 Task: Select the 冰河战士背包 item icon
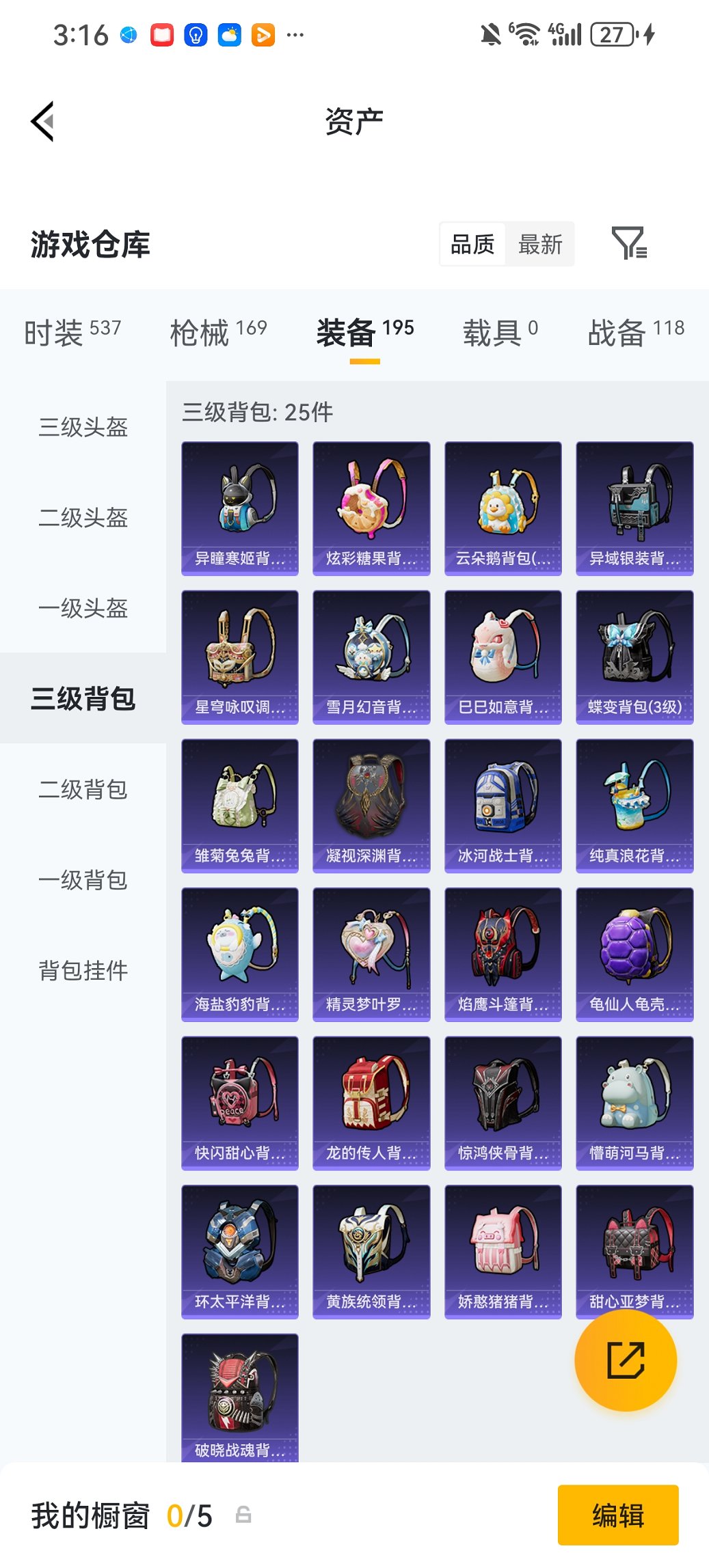coord(503,805)
